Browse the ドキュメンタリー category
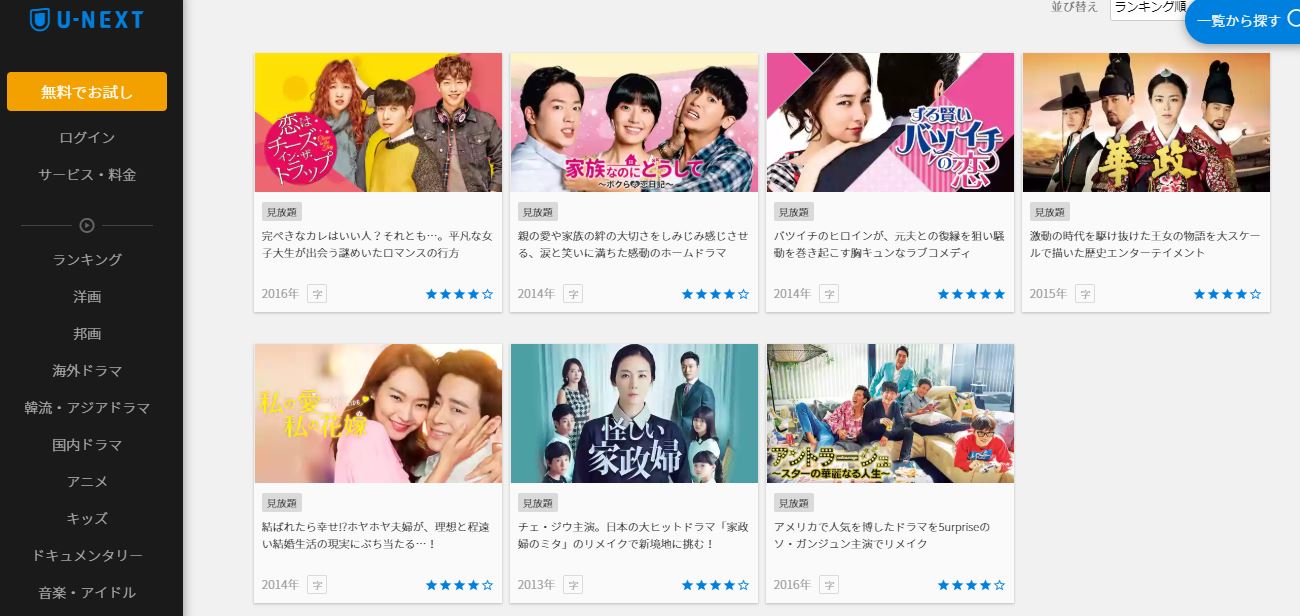 [x=87, y=556]
